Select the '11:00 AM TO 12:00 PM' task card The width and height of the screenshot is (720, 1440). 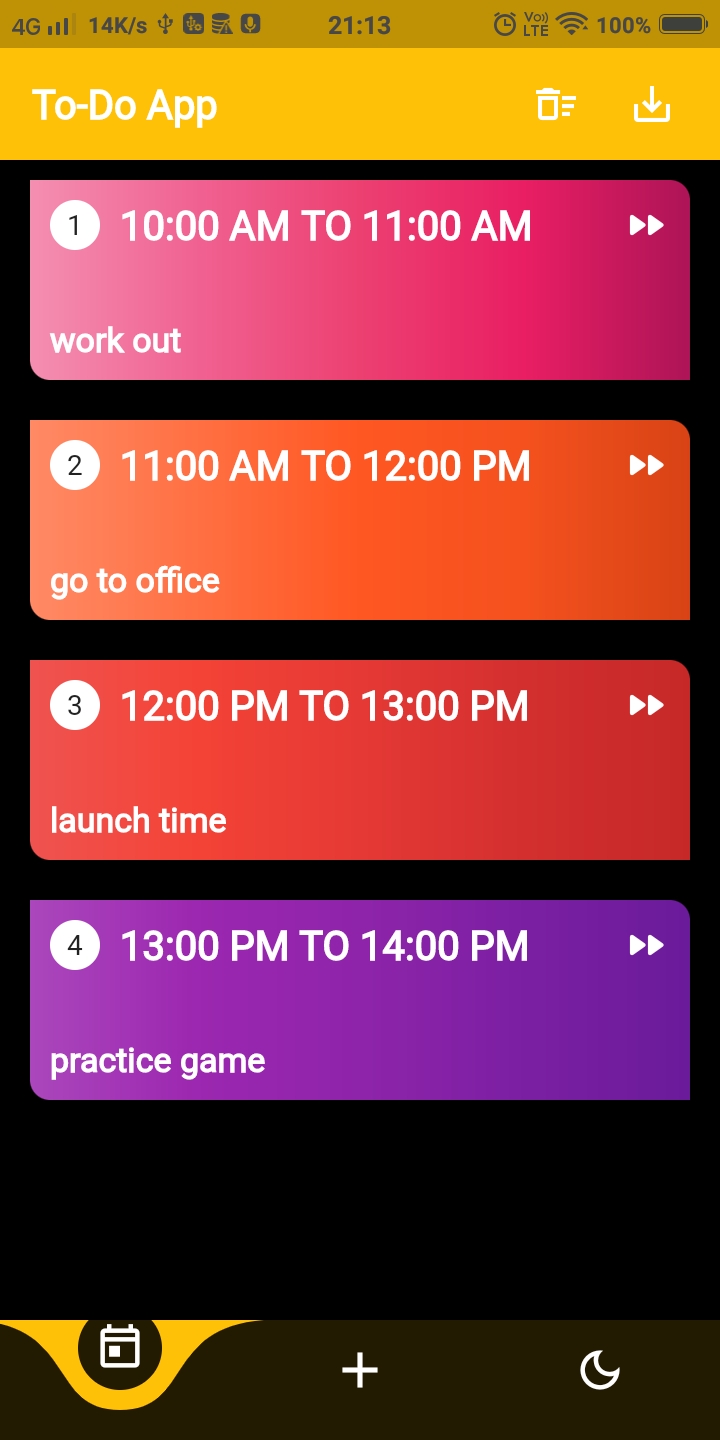(360, 520)
